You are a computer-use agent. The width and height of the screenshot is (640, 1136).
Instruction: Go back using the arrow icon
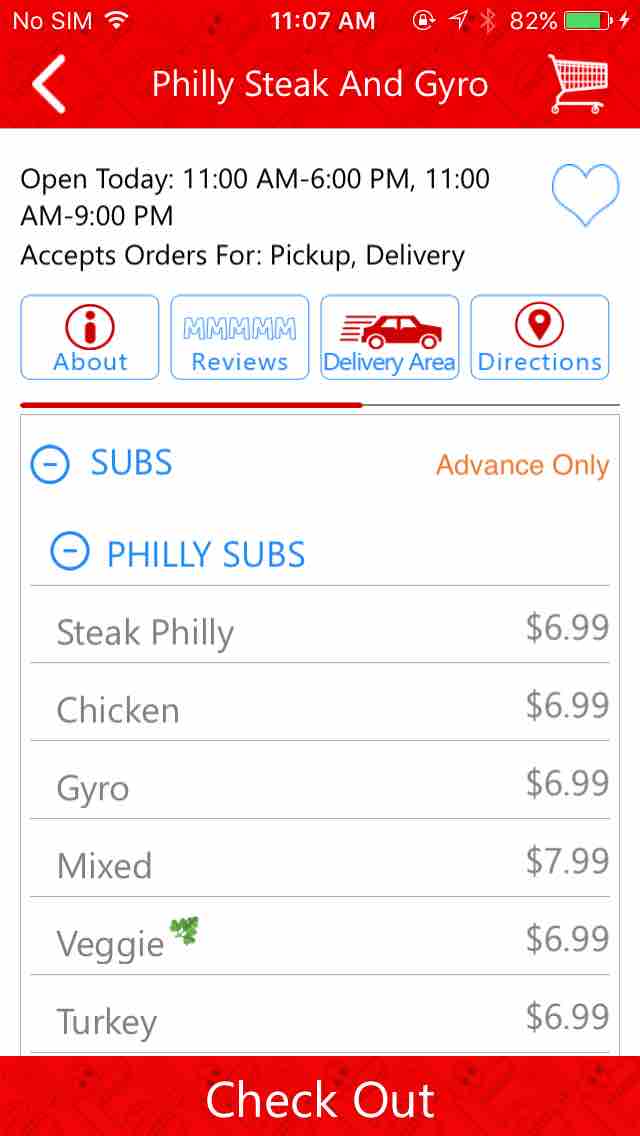(48, 84)
